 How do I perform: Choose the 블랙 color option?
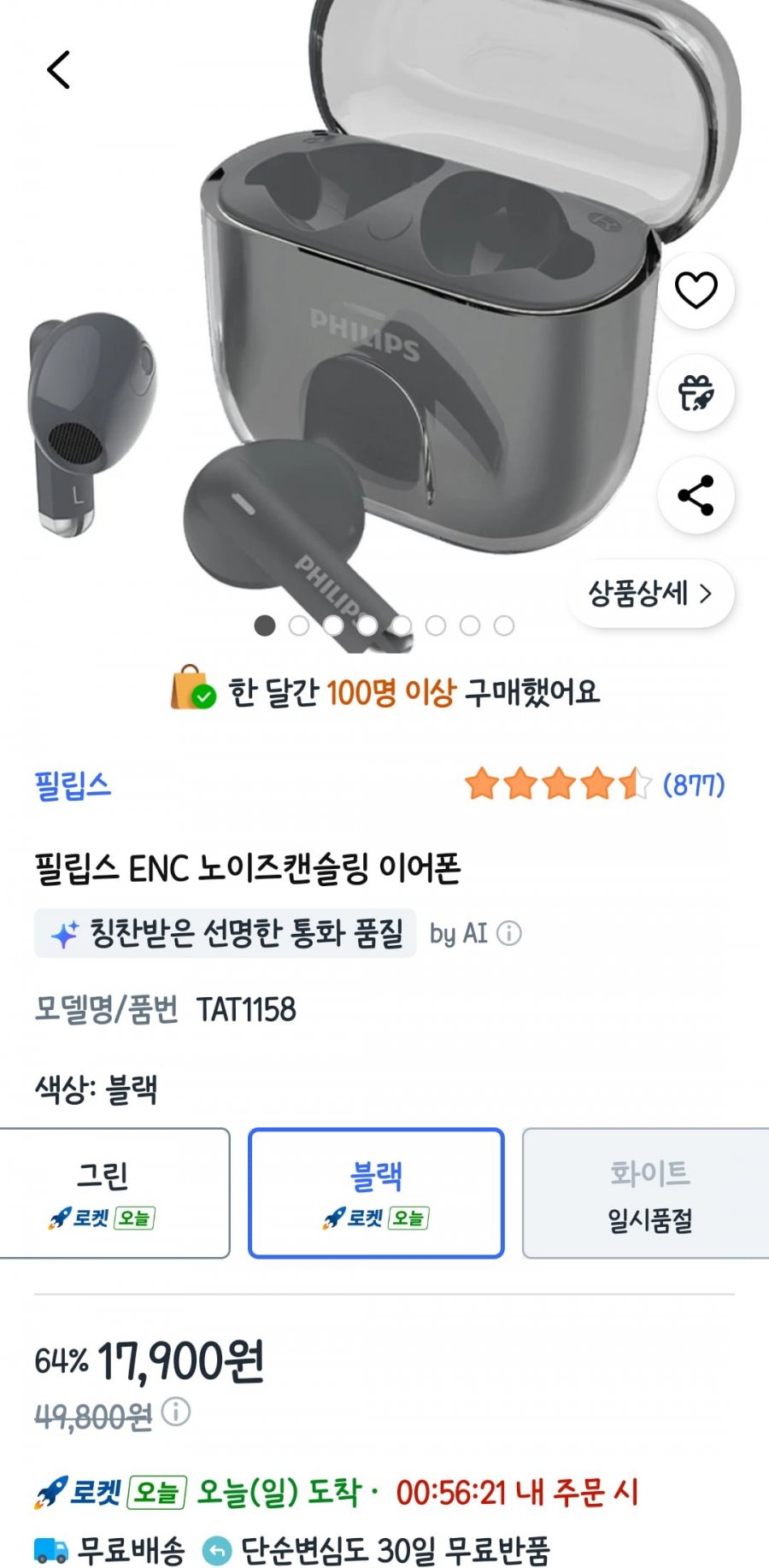[x=376, y=1193]
